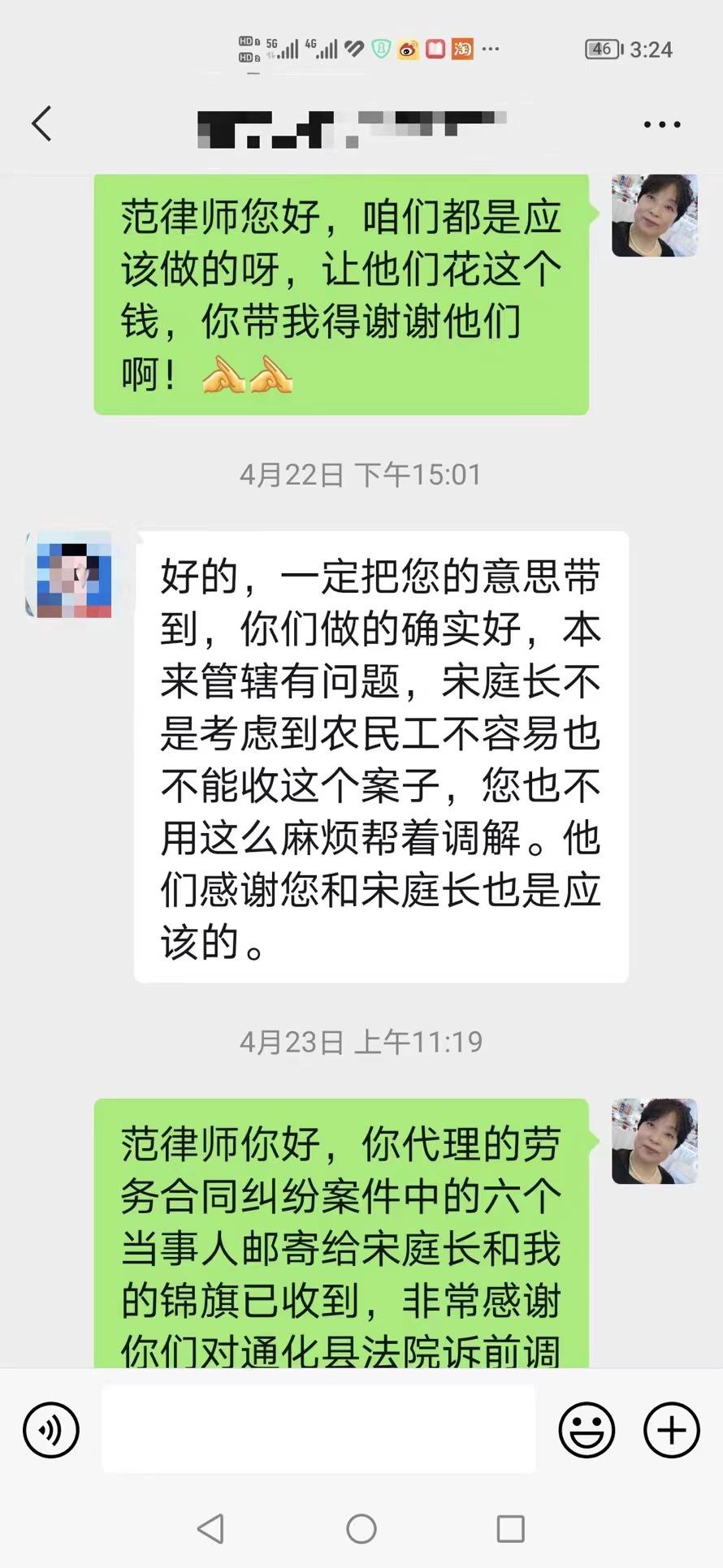Viewport: 723px width, 1568px height.
Task: Tap the system home button
Action: (361, 1529)
